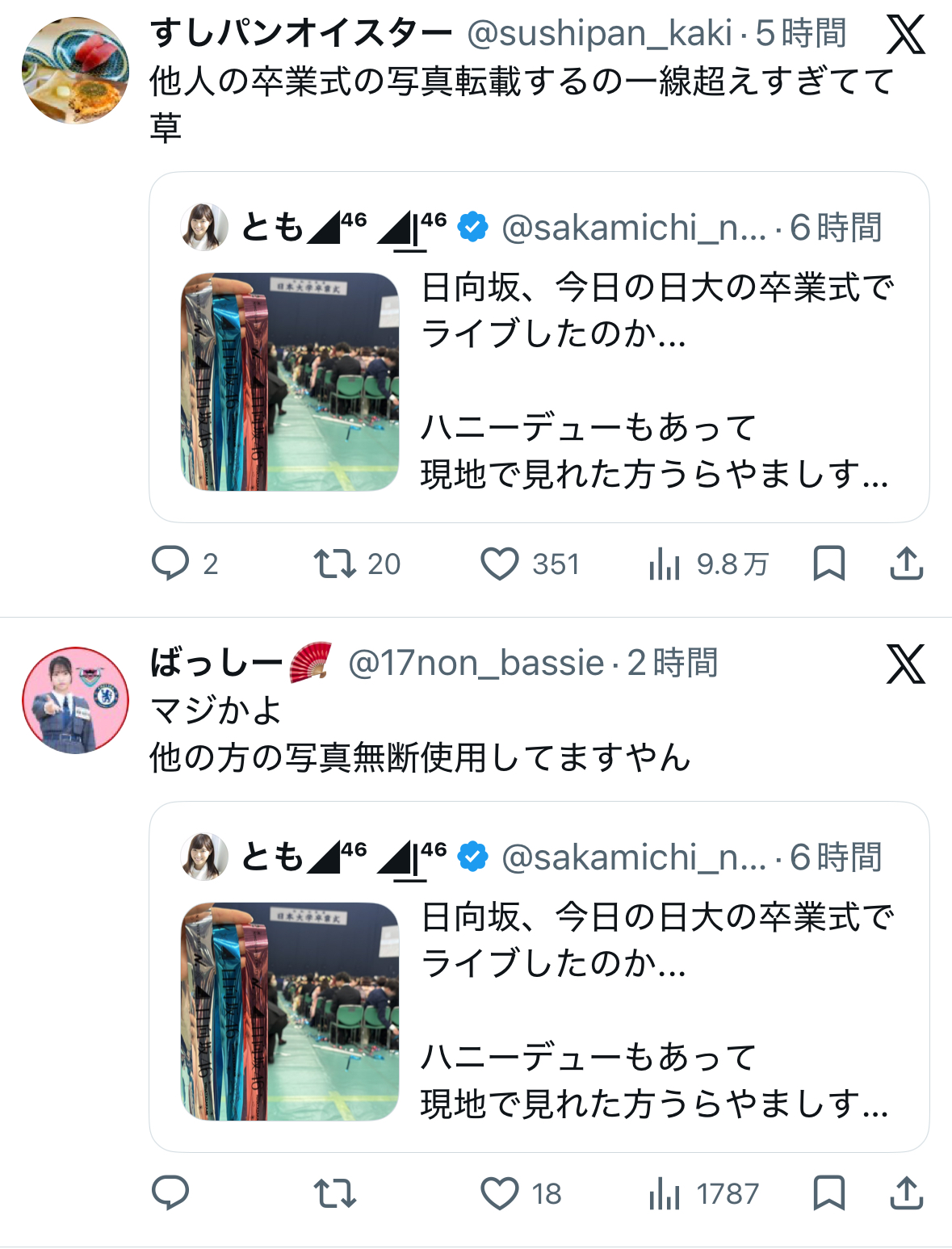Share ばっしー's post

click(906, 1192)
